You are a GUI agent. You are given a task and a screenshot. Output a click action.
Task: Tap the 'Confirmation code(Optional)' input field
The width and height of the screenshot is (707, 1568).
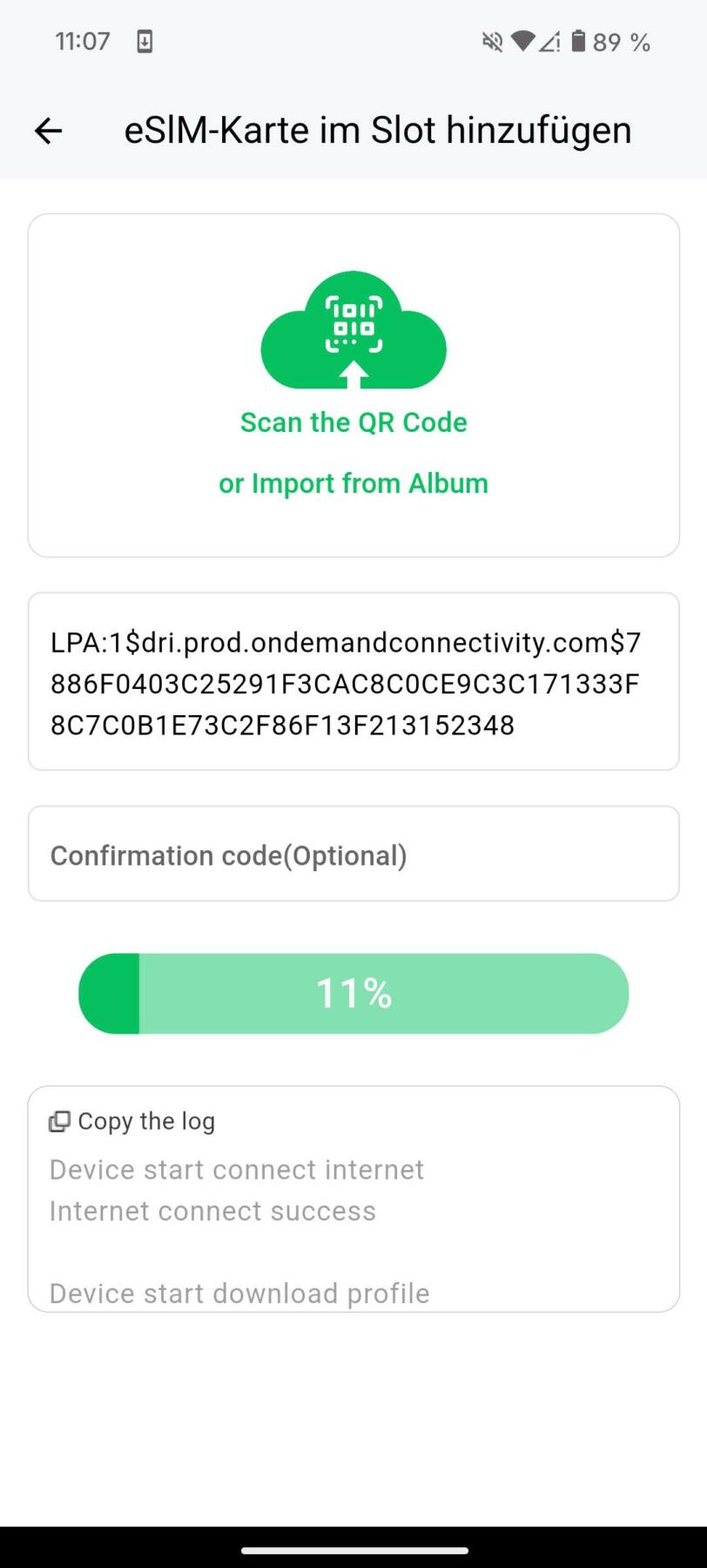coord(353,854)
